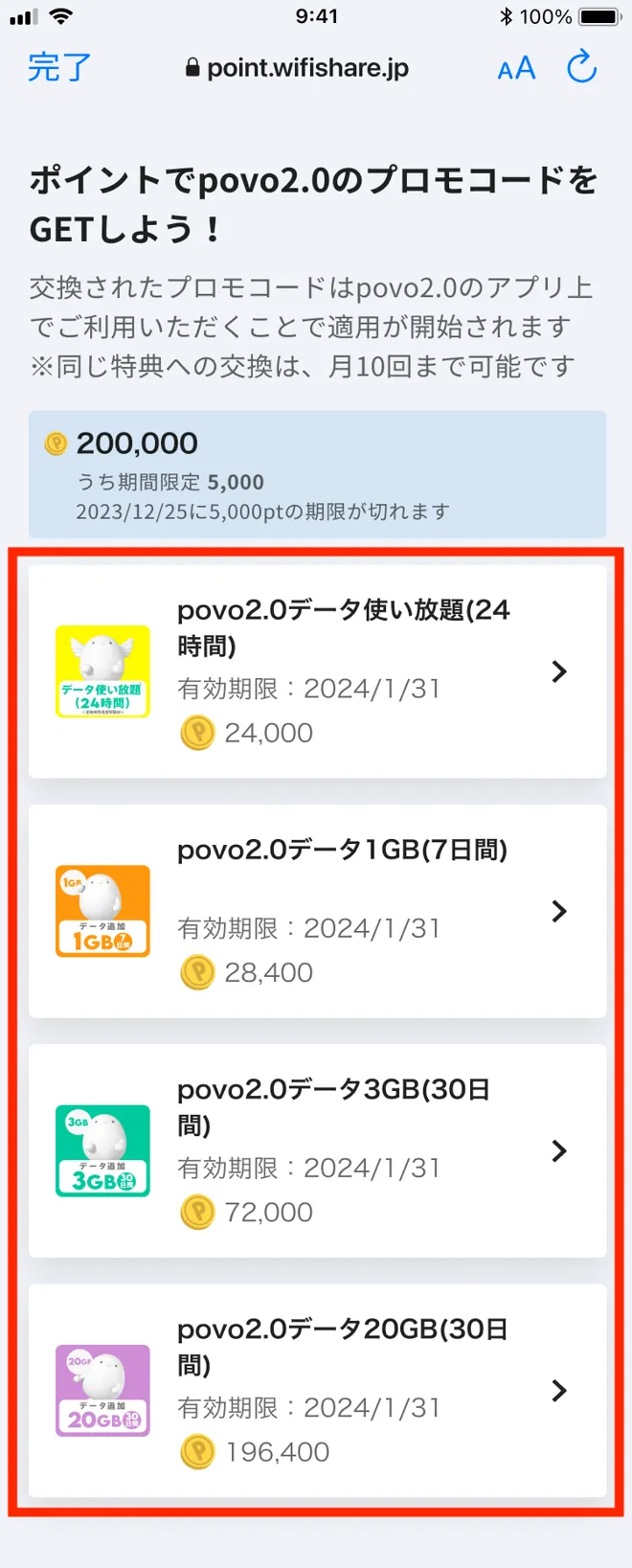Viewport: 632px width, 1568px height.
Task: Open the povo2.0データ使い放題(24時間) reward card
Action: pos(317,671)
